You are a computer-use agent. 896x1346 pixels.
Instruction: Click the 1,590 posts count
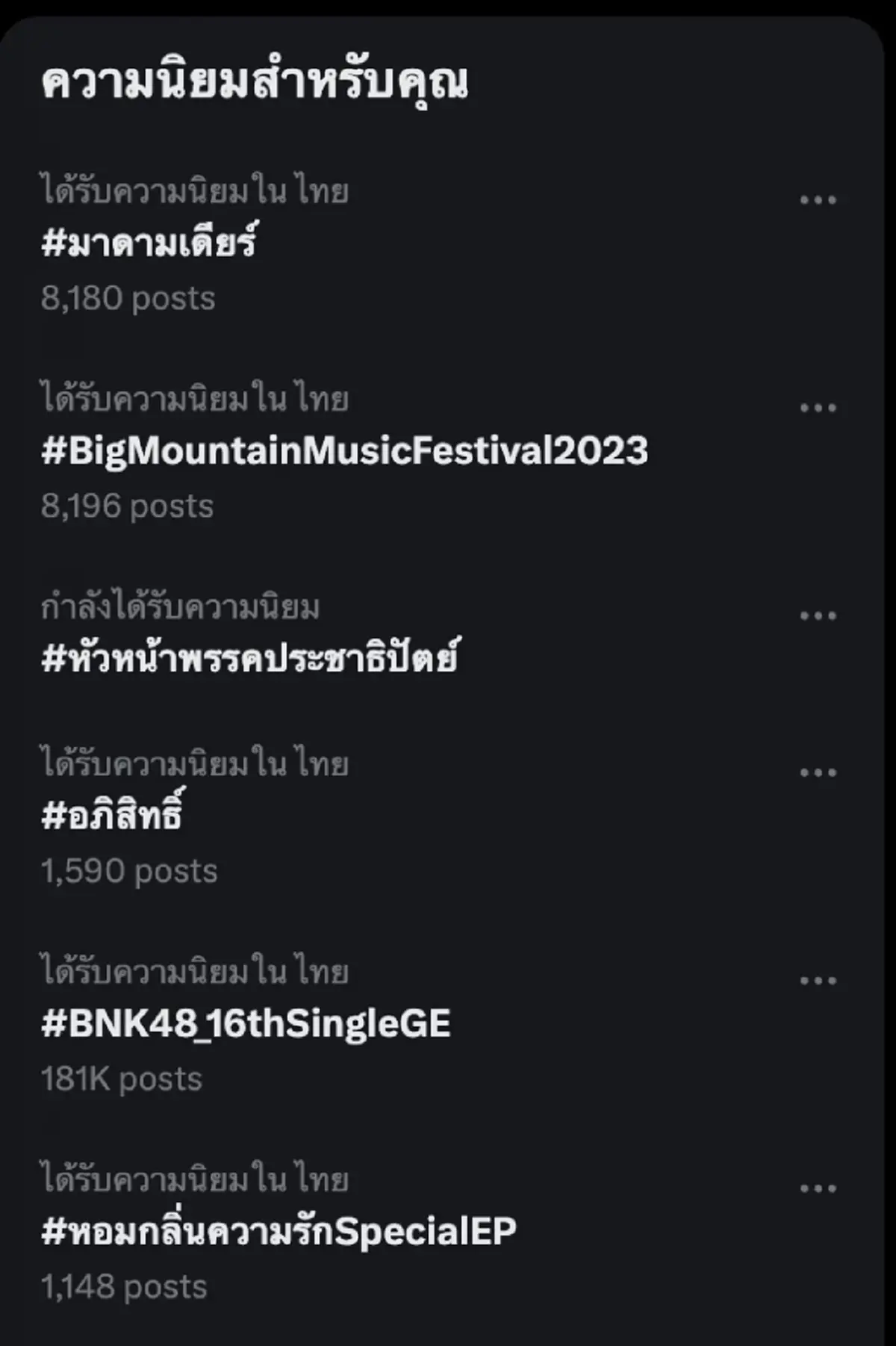click(x=128, y=869)
